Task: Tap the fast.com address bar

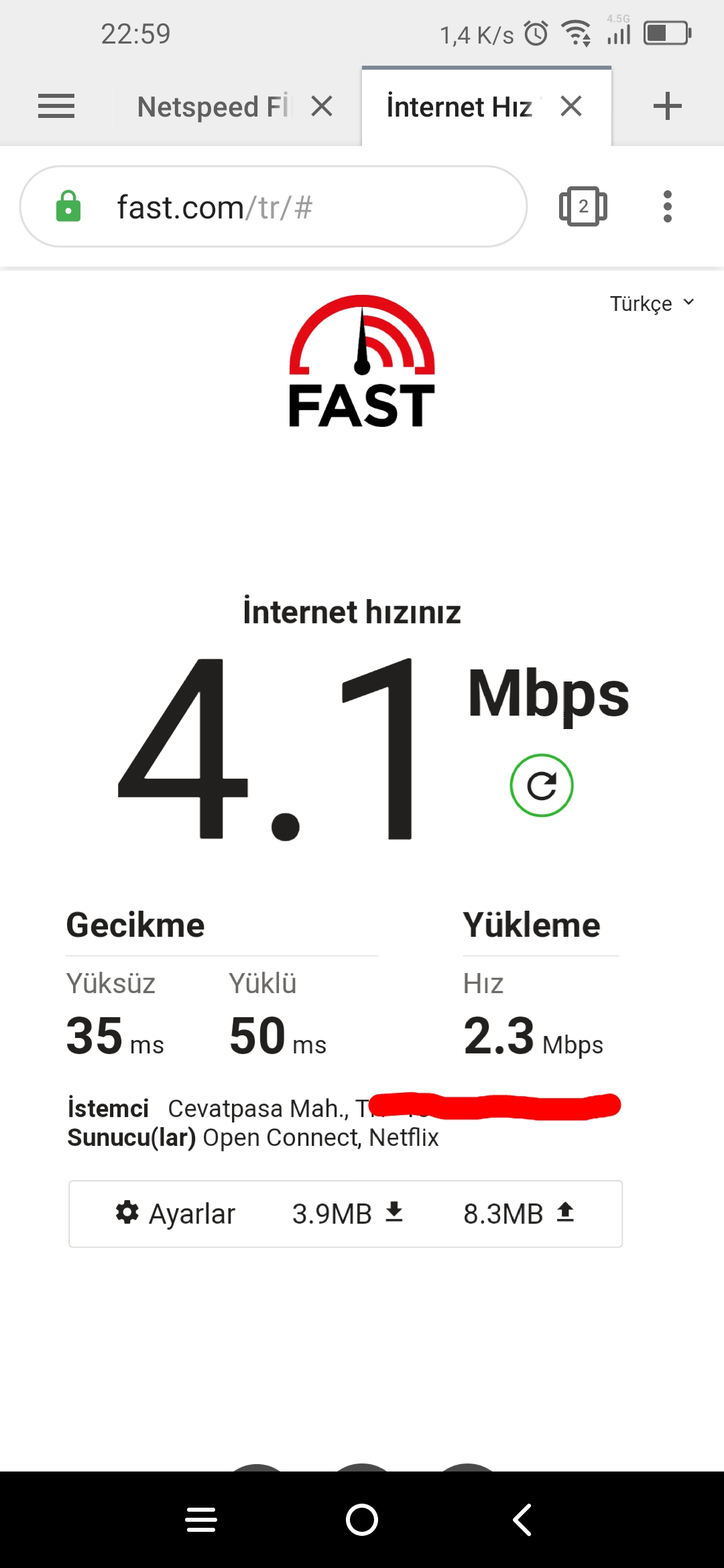Action: point(274,206)
